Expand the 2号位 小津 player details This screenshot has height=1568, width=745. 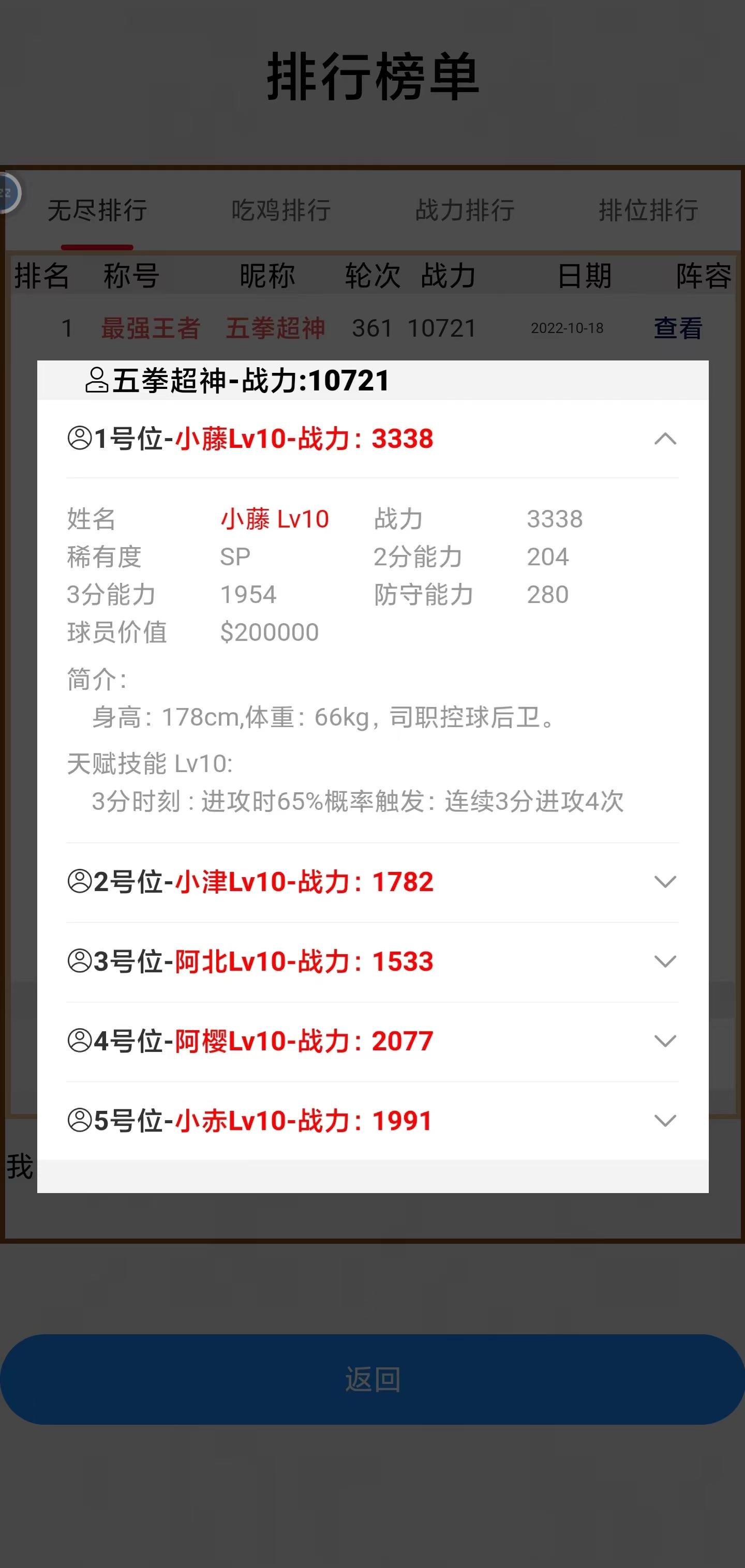665,881
